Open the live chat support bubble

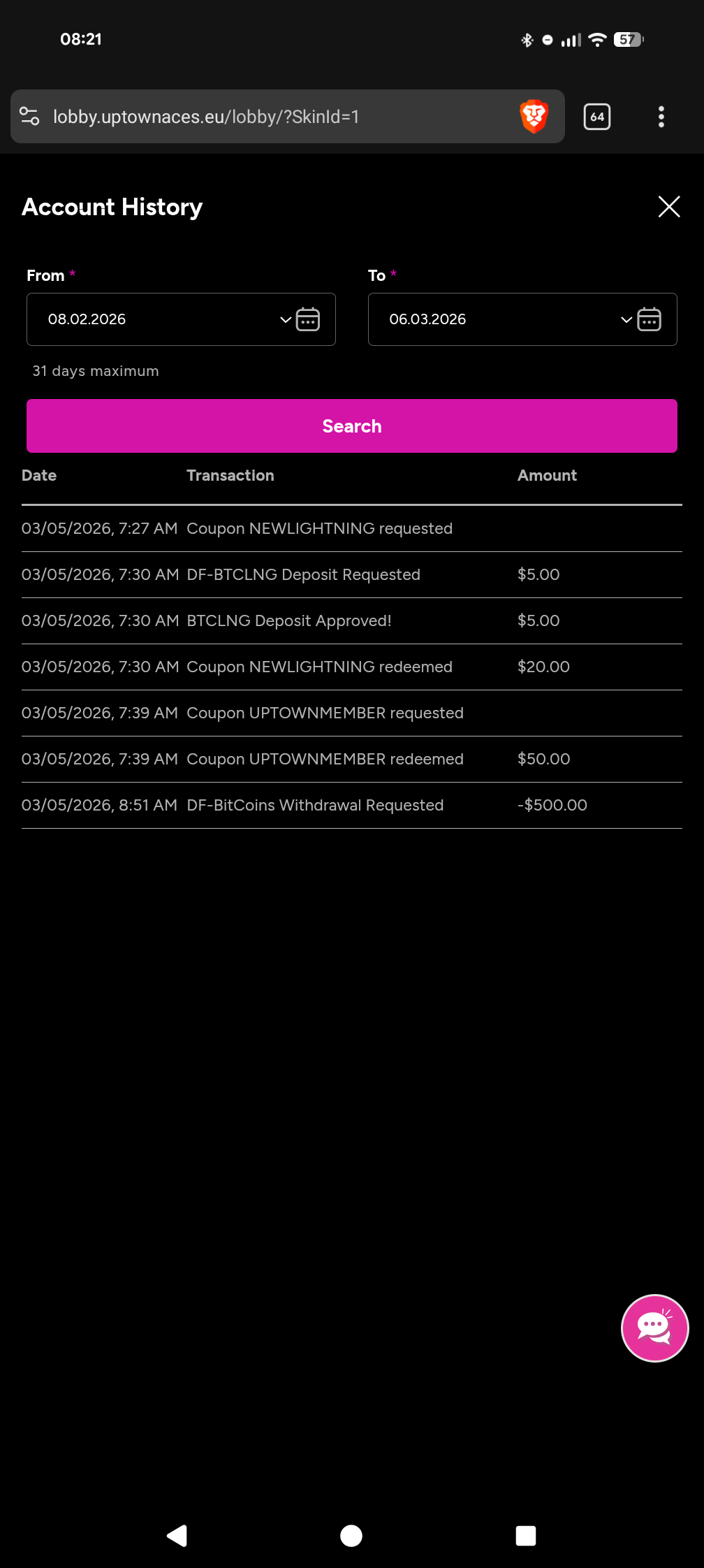point(654,1328)
